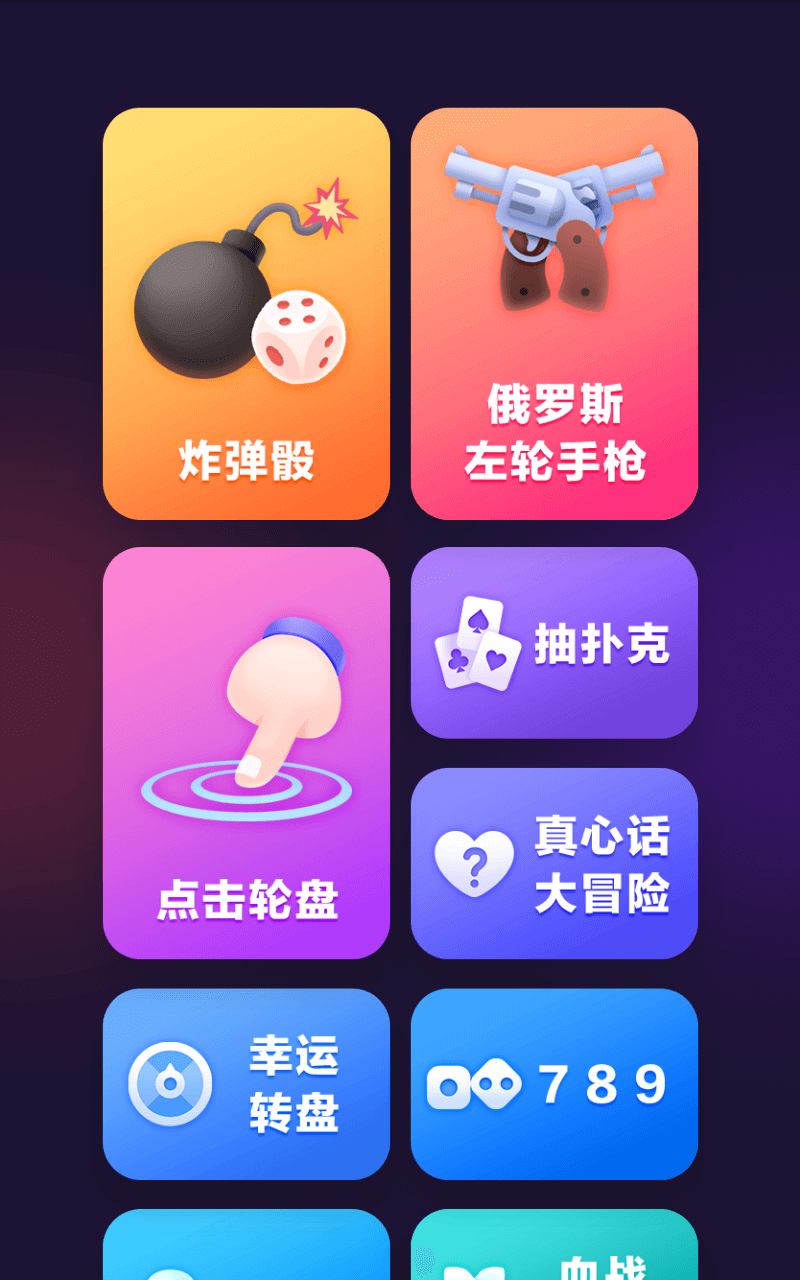Open the 点击轮盘 tap roulette card
The width and height of the screenshot is (800, 1280).
pyautogui.click(x=246, y=753)
